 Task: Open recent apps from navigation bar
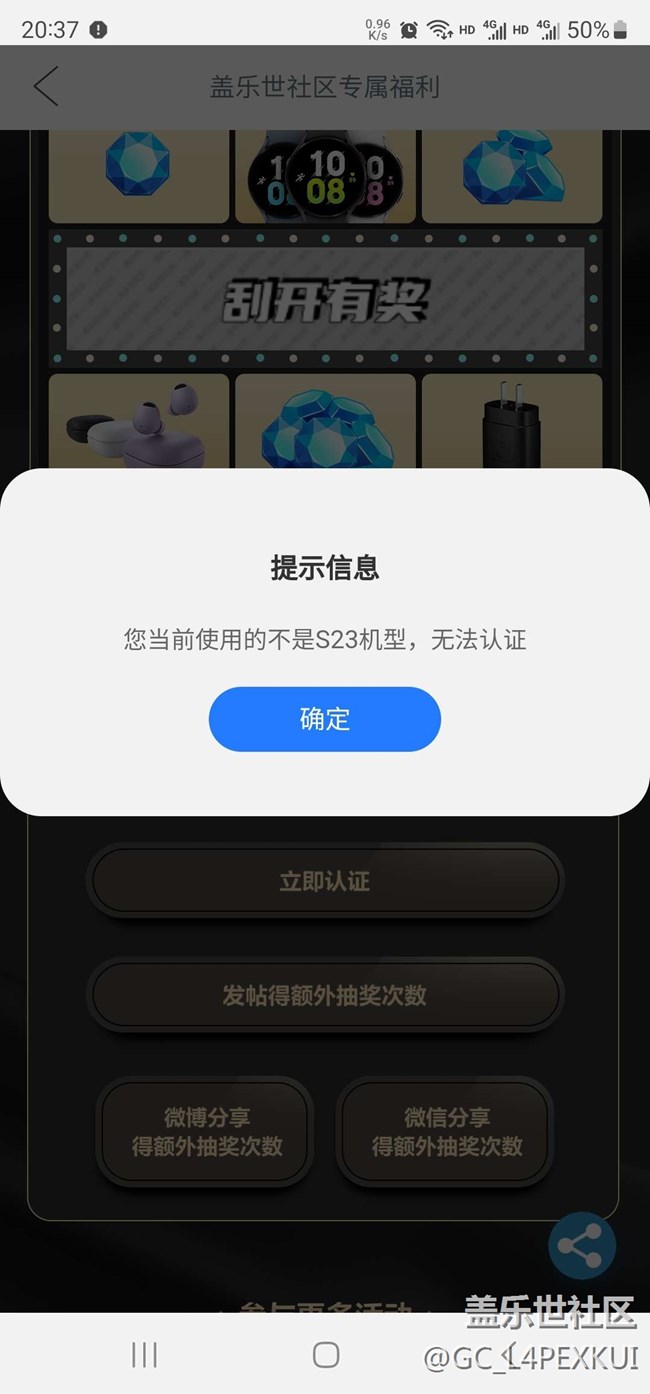(x=145, y=1354)
